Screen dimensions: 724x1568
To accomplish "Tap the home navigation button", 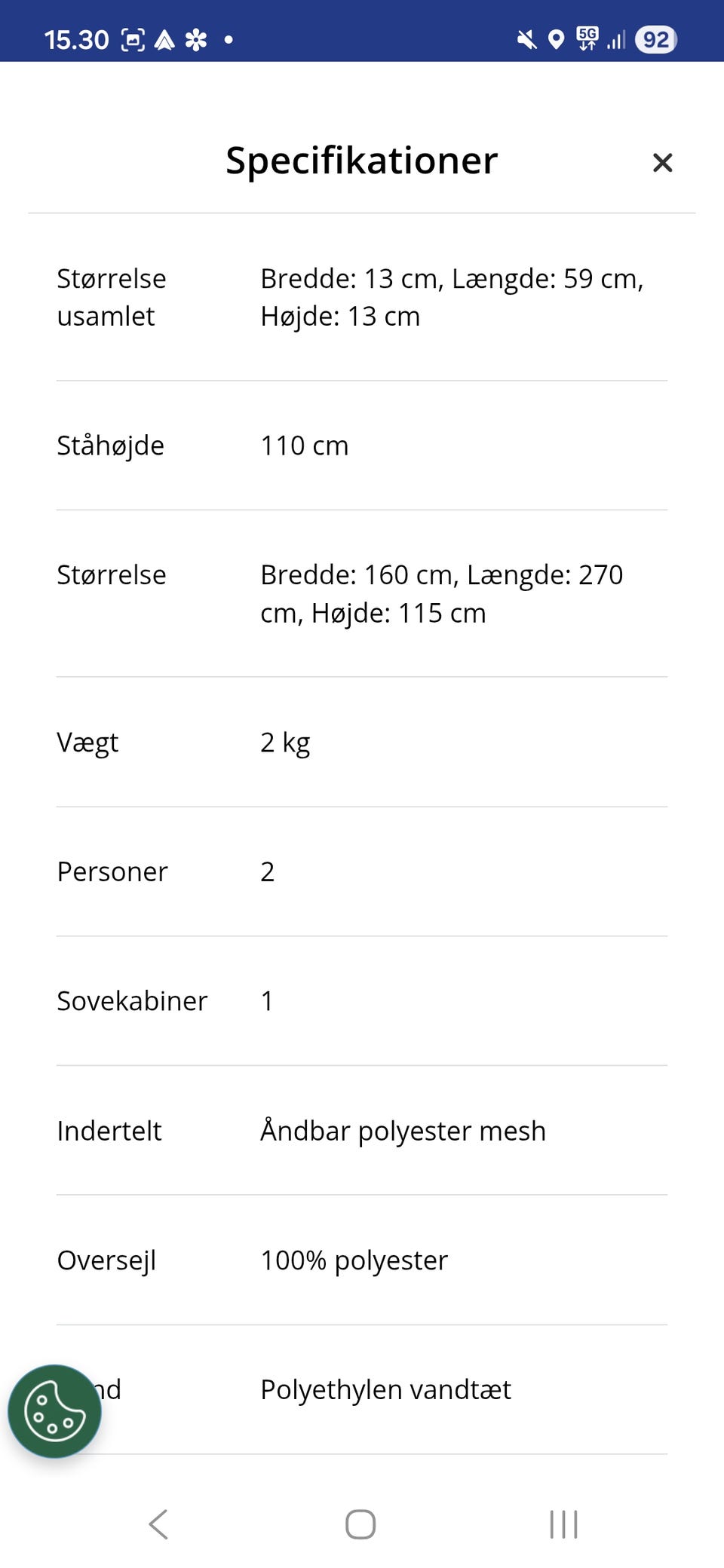I will 360,1524.
